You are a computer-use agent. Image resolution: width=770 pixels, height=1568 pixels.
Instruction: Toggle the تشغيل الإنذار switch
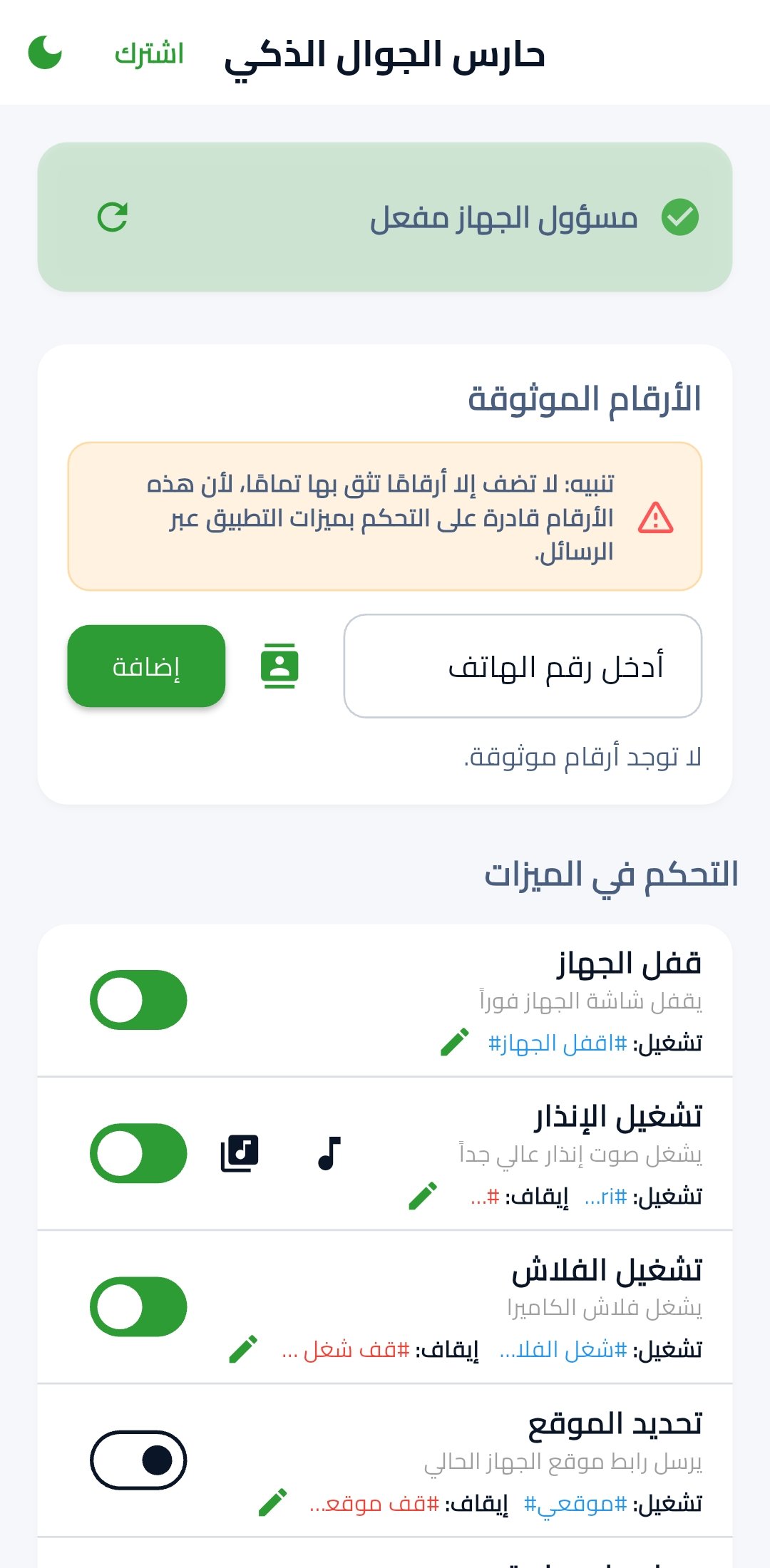[138, 1153]
